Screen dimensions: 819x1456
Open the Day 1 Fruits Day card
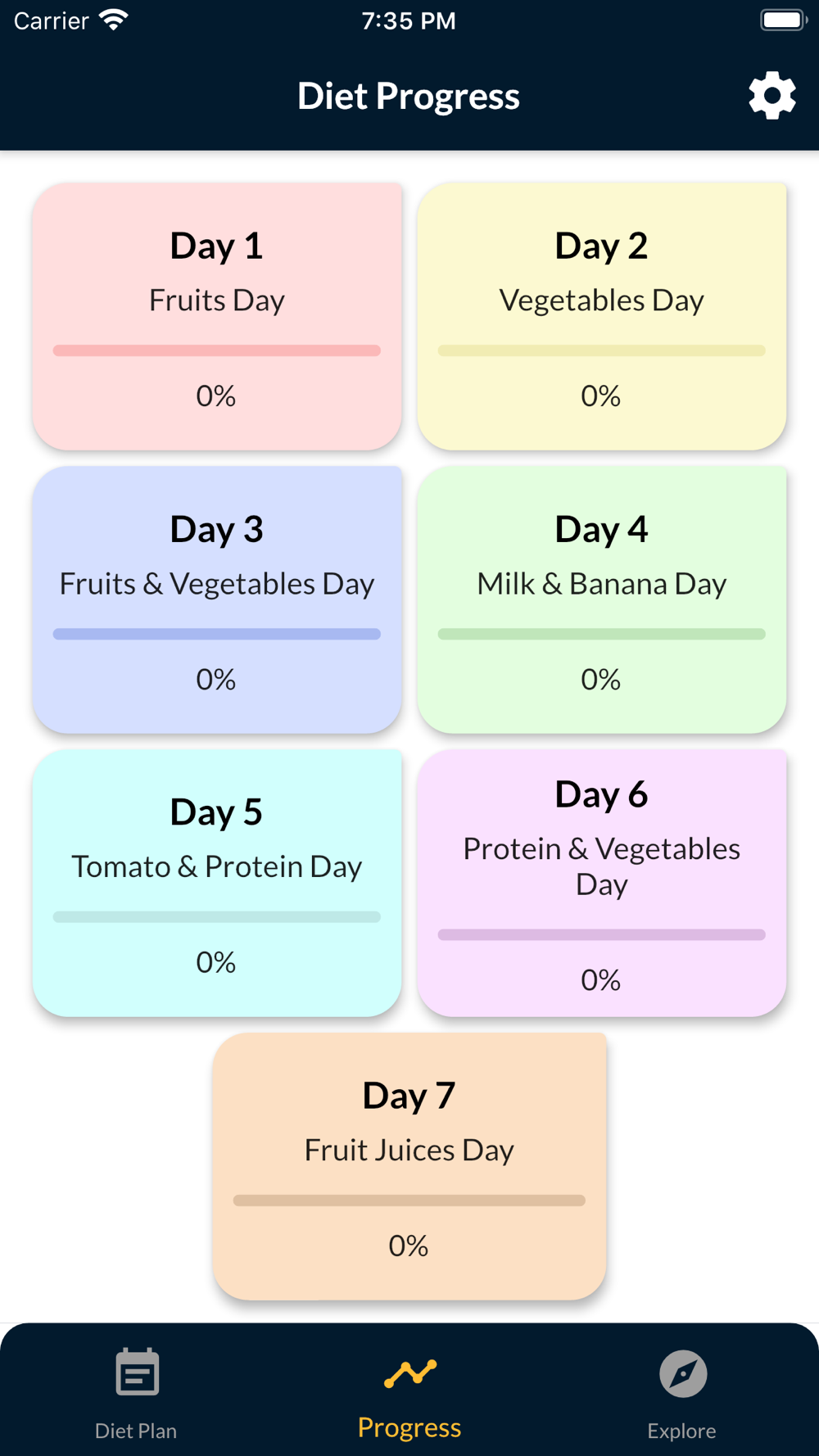[x=217, y=316]
